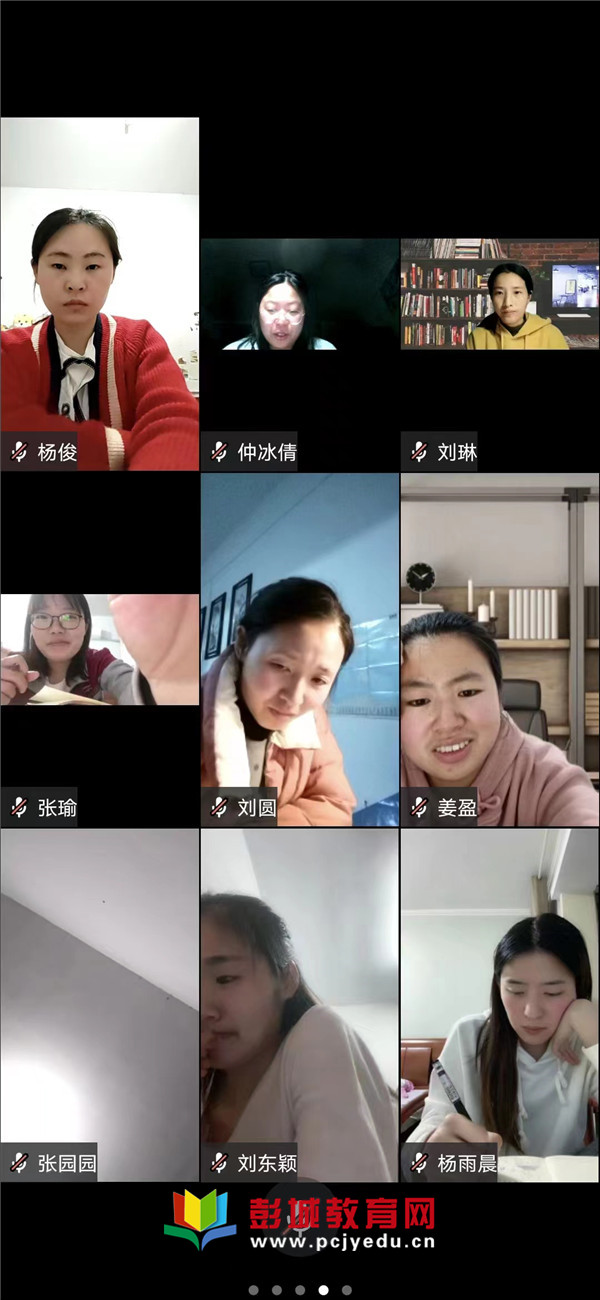Tap 姜盈's video tile
The image size is (600, 1300).
tap(499, 650)
